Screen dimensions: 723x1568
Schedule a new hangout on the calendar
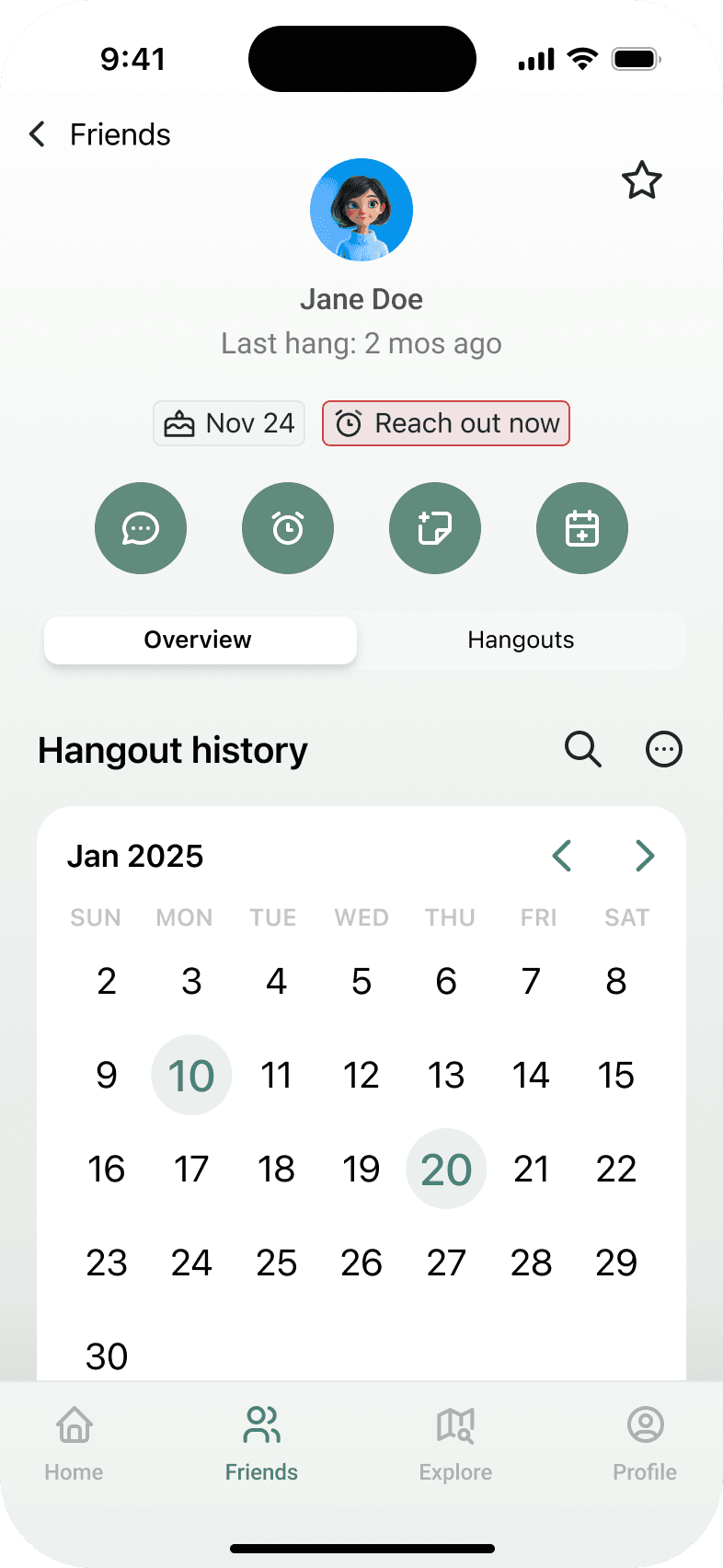coord(582,528)
